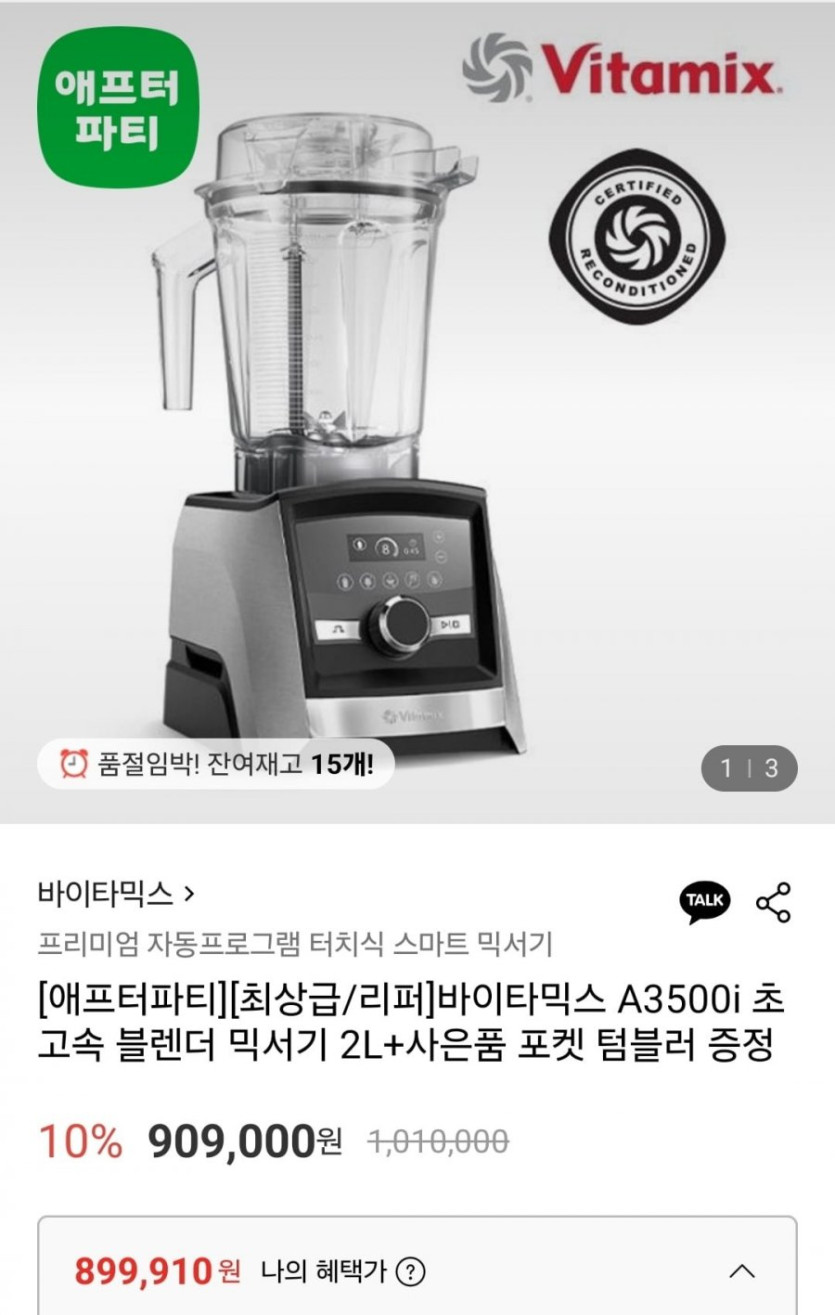
Task: Open the 바이타믹스 brand store link
Action: click(x=116, y=892)
